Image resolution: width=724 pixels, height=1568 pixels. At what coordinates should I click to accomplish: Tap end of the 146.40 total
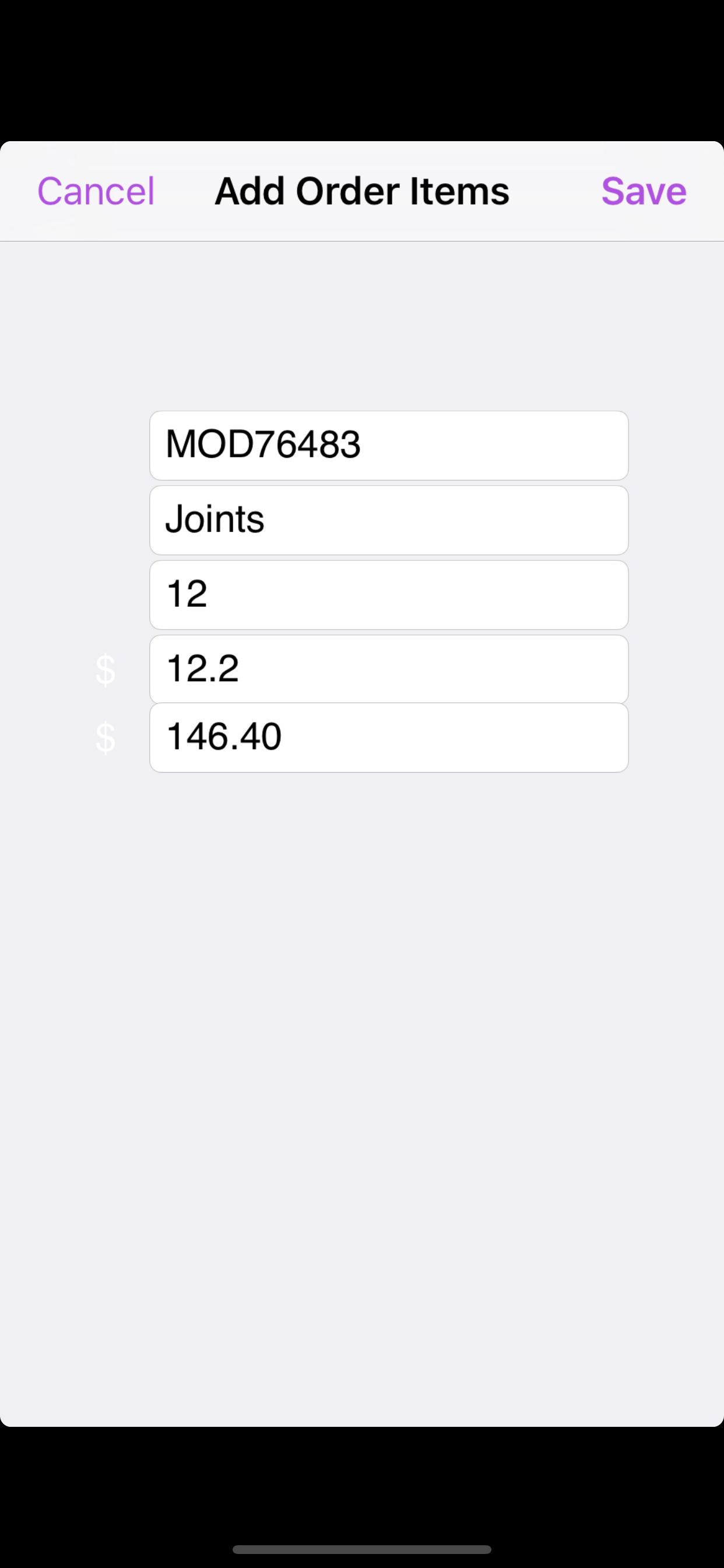292,737
